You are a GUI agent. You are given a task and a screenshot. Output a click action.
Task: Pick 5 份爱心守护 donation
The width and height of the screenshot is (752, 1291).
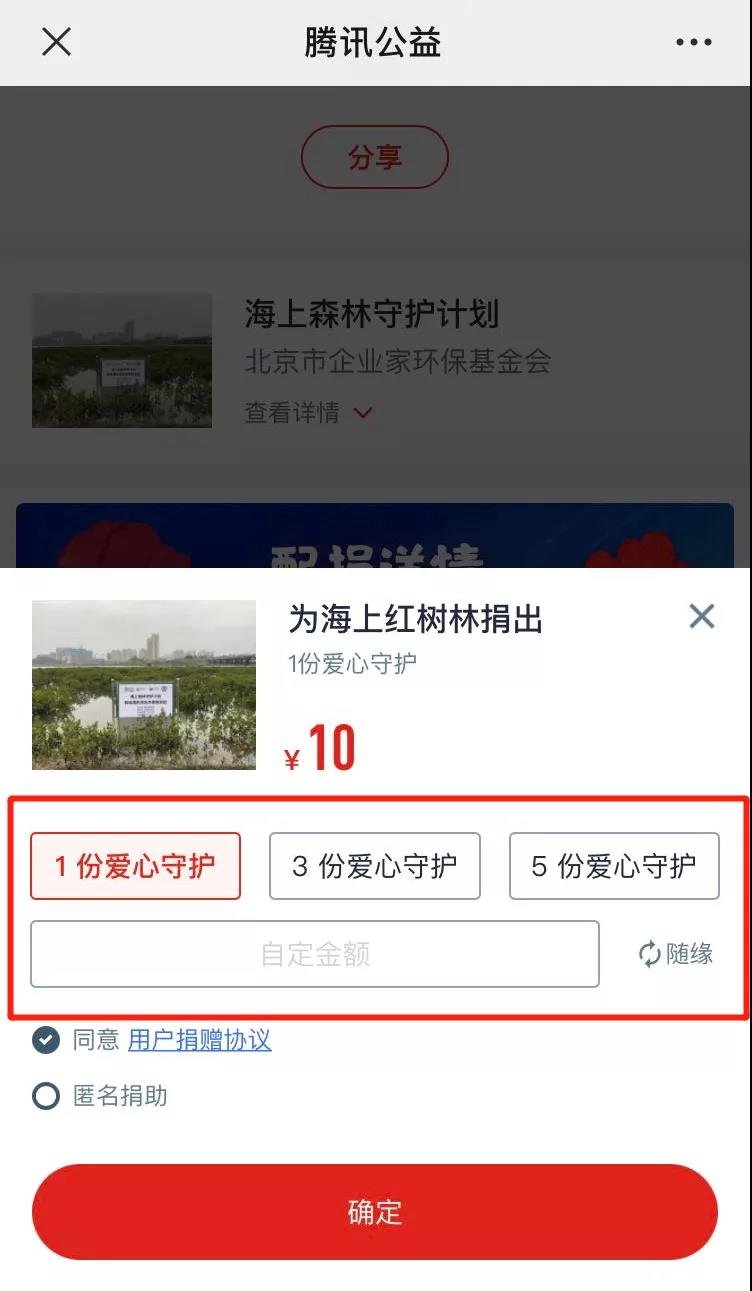(x=614, y=866)
